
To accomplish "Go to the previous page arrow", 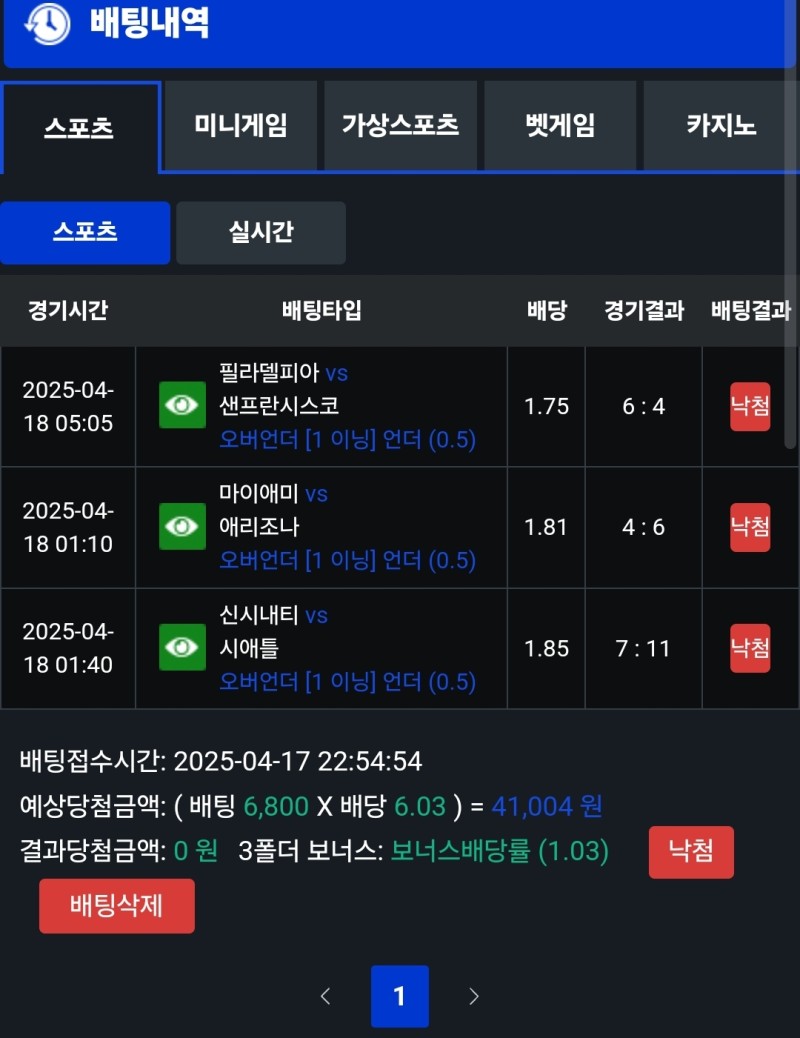I will 325,996.
